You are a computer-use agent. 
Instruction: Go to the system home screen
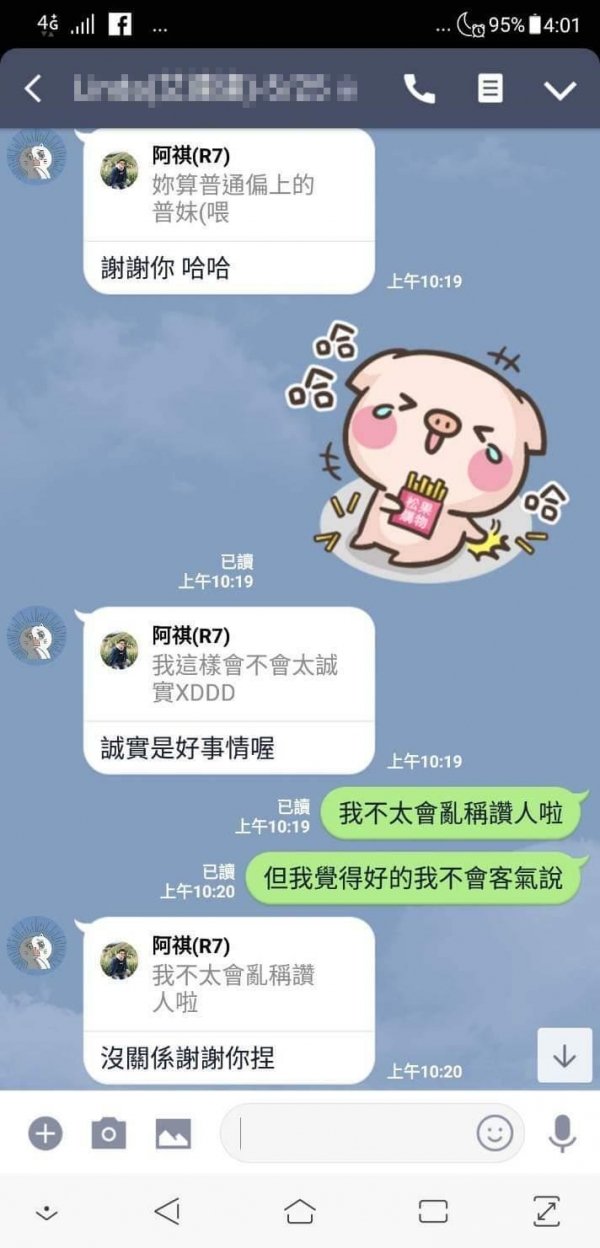click(300, 1212)
